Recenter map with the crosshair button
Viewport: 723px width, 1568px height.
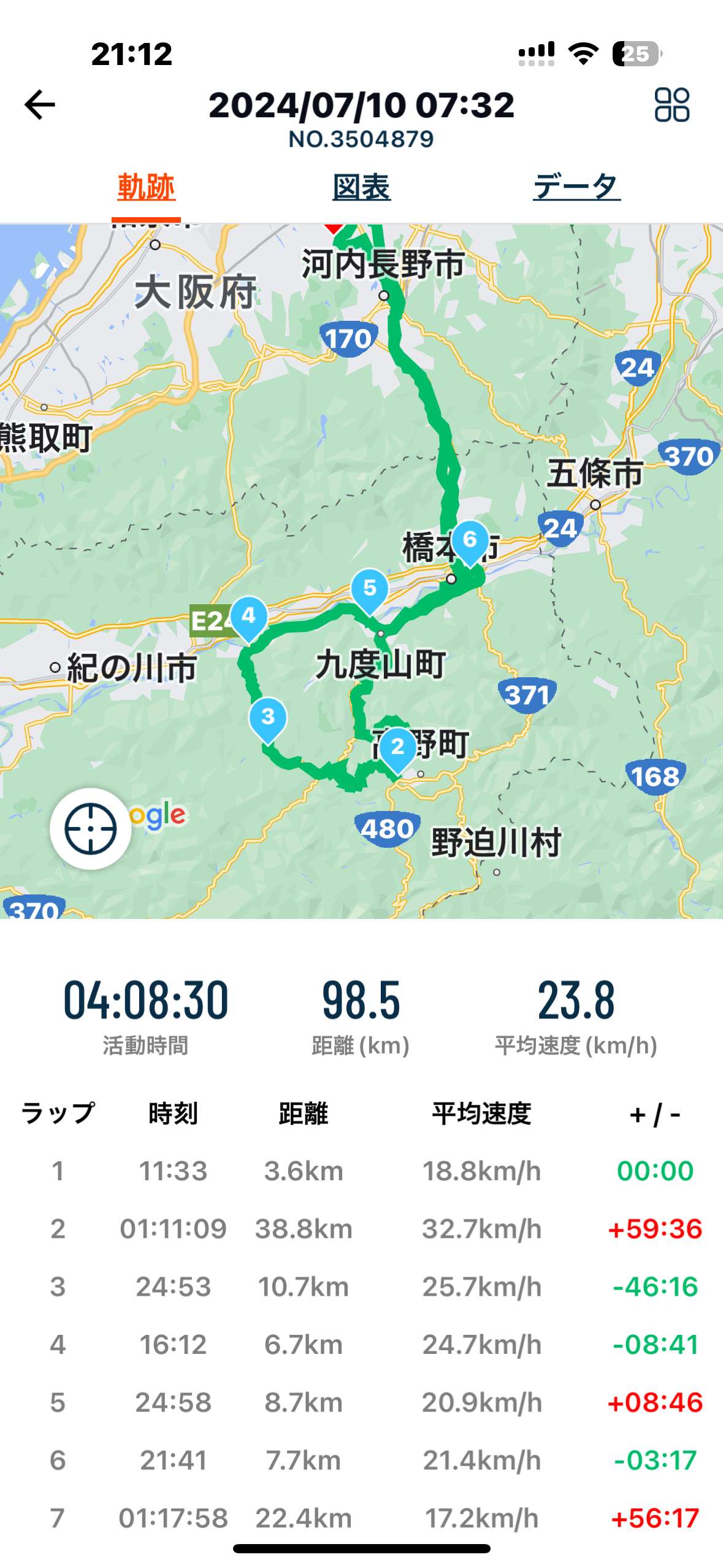click(x=91, y=829)
